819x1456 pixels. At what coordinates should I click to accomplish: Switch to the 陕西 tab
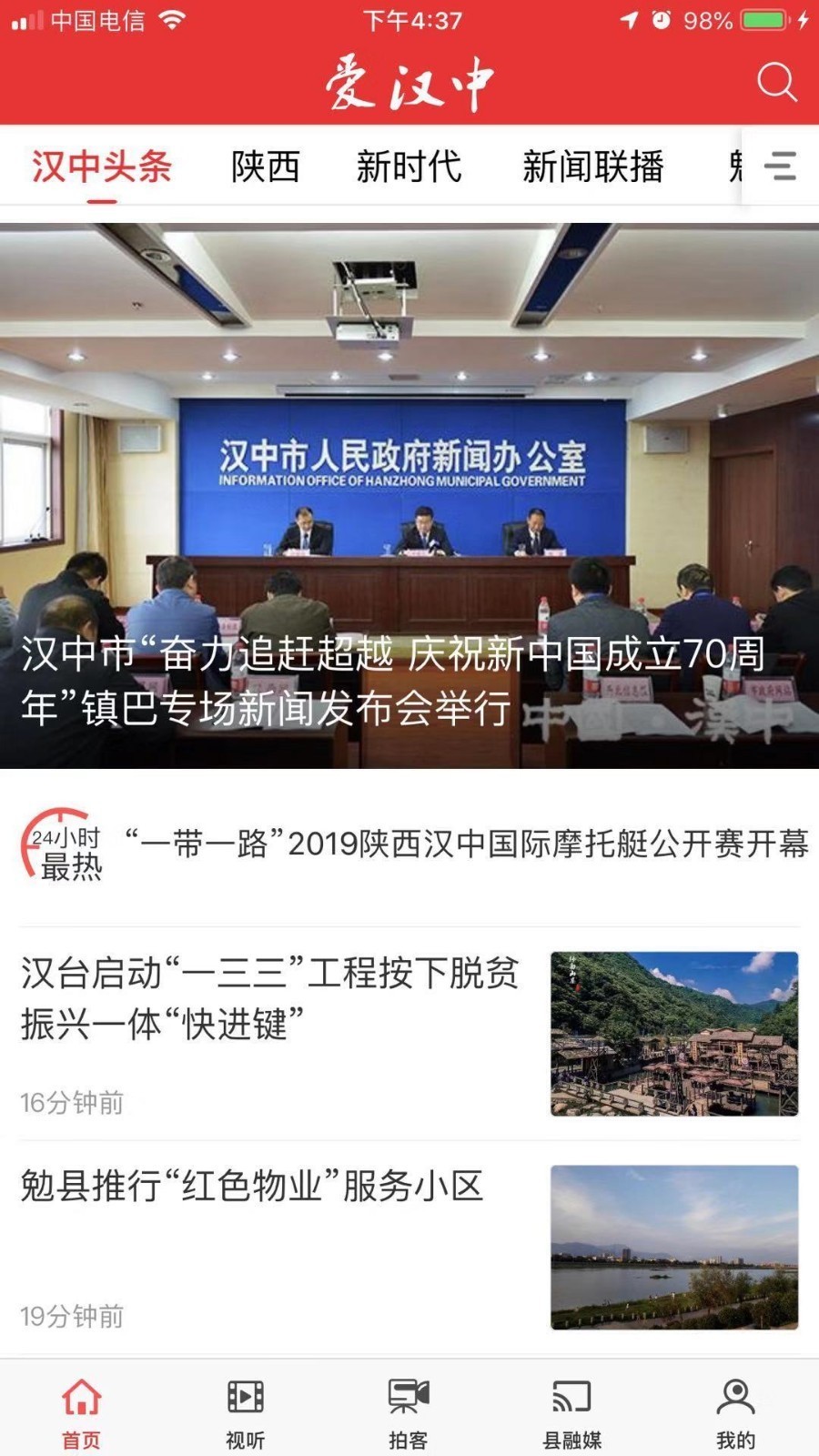click(265, 167)
